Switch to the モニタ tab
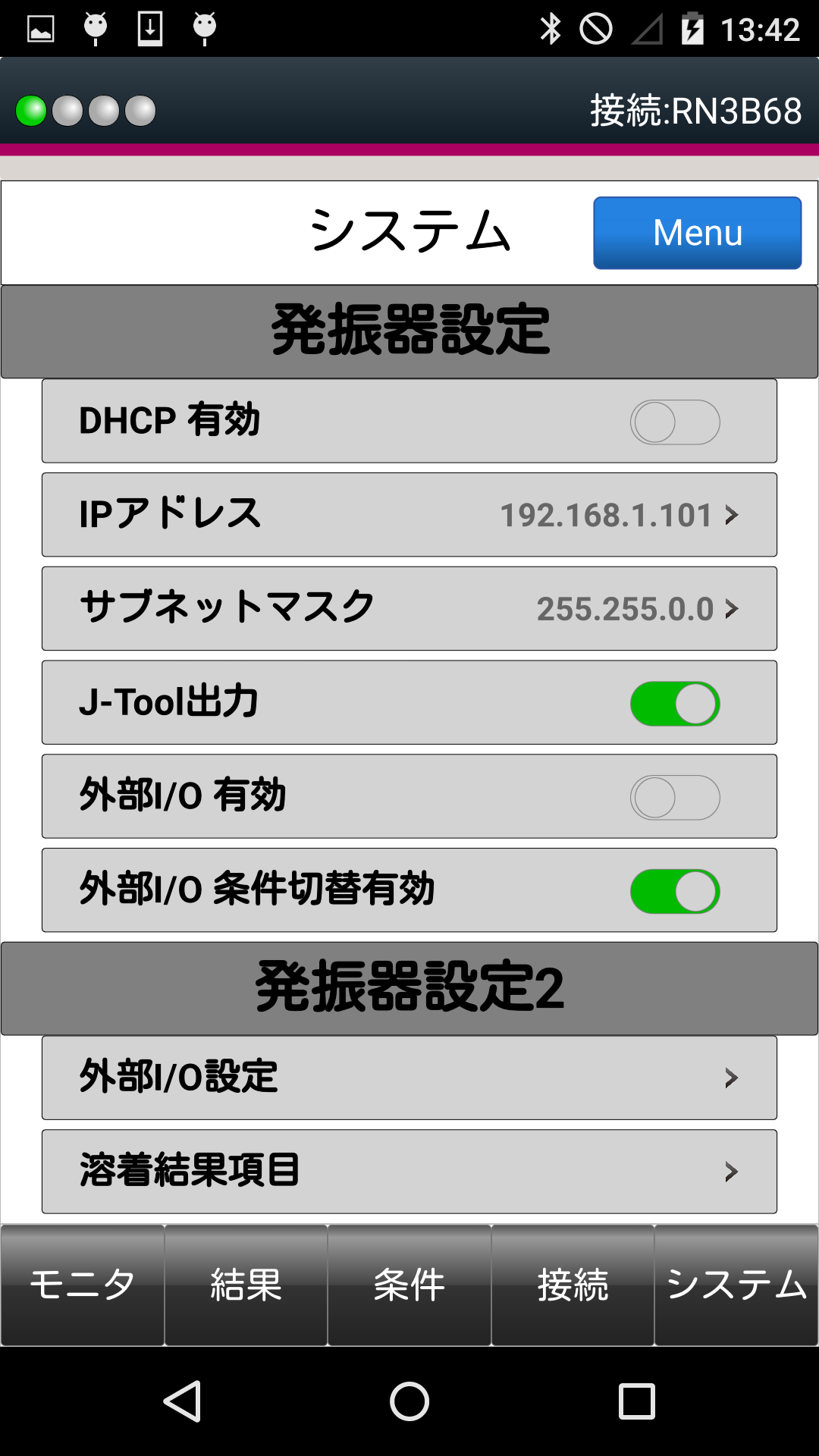Viewport: 819px width, 1456px height. pos(83,1285)
